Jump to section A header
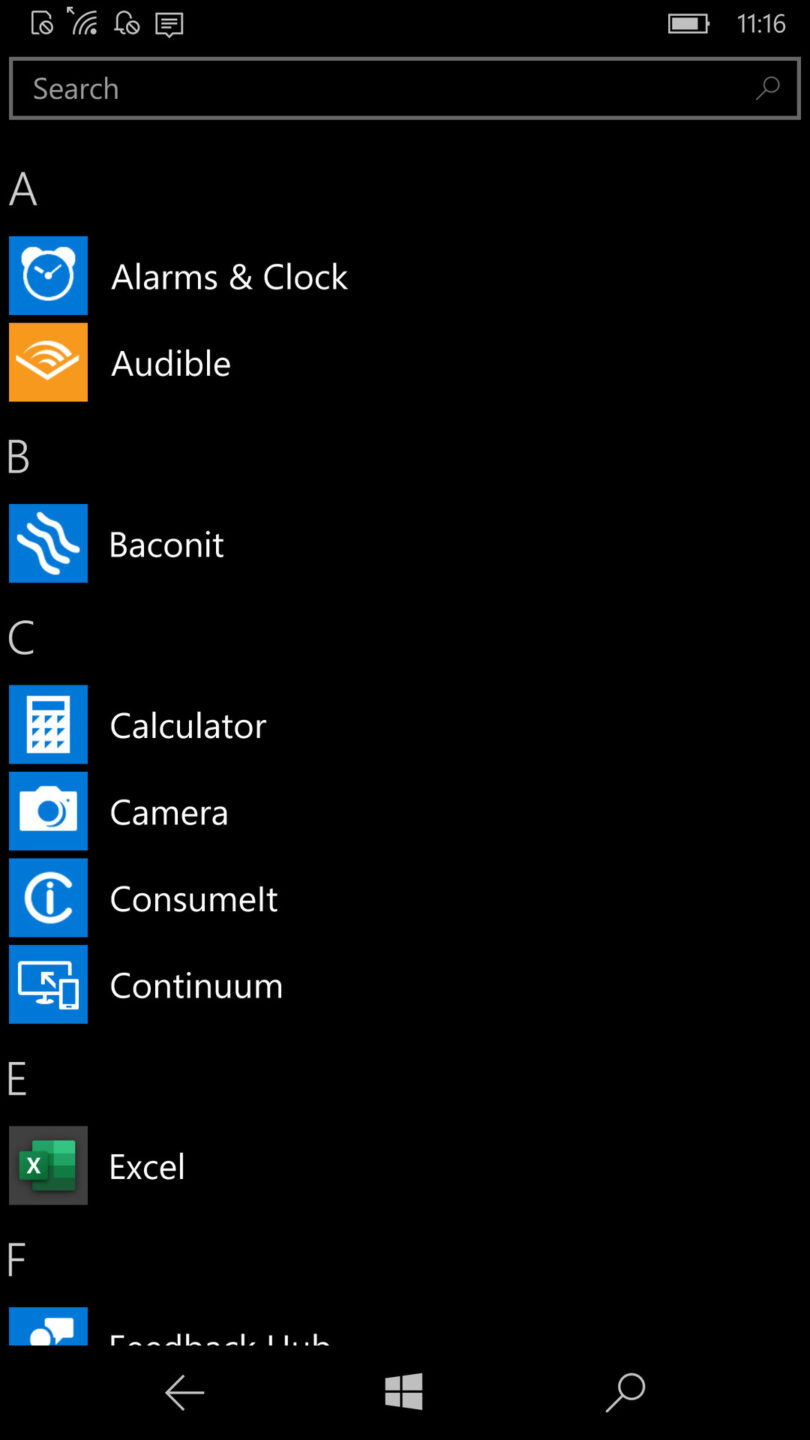The image size is (810, 1440). [22, 189]
